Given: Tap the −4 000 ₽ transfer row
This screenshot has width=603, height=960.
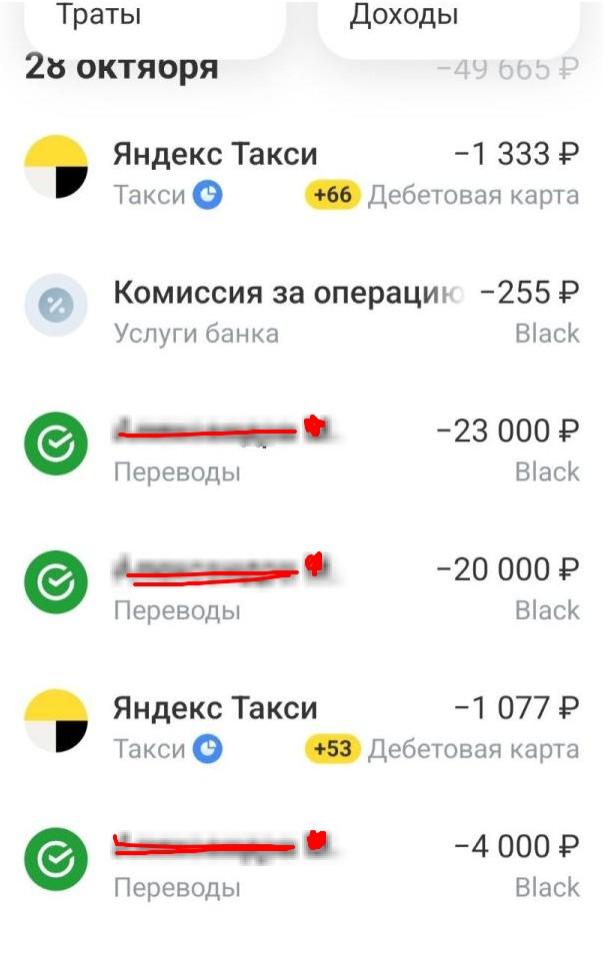Looking at the screenshot, I should (x=301, y=866).
